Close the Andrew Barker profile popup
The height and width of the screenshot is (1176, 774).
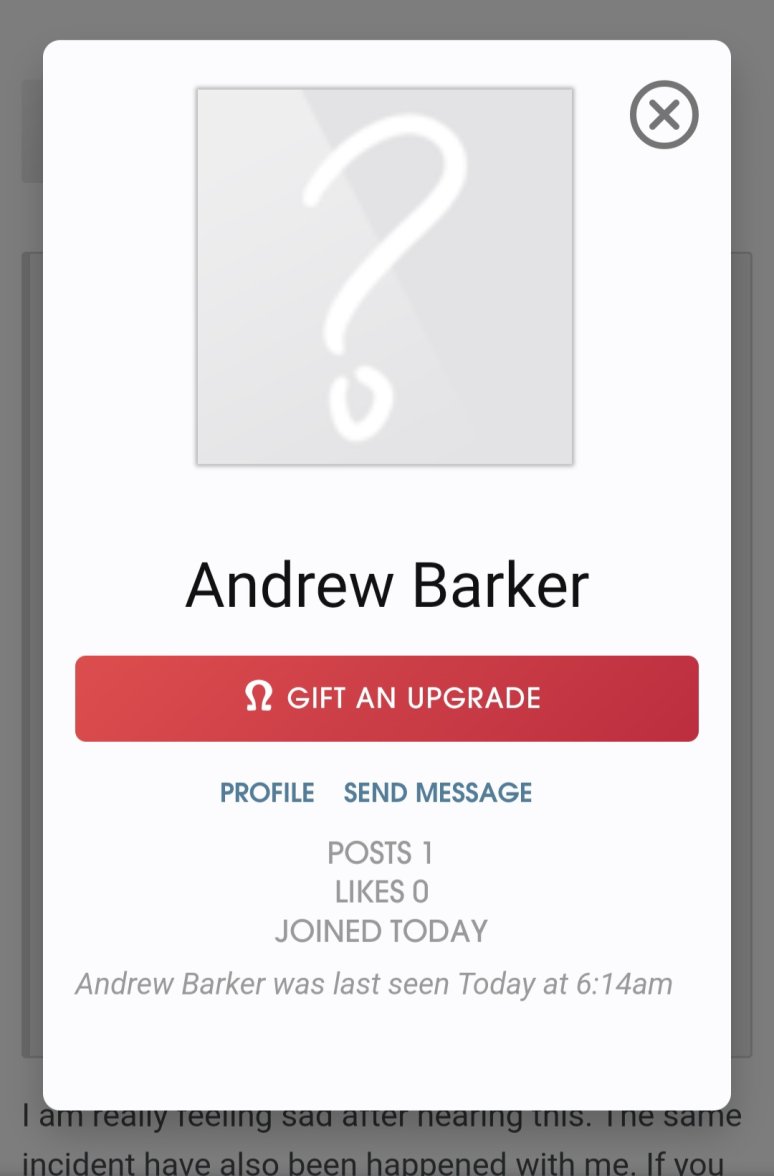664,115
